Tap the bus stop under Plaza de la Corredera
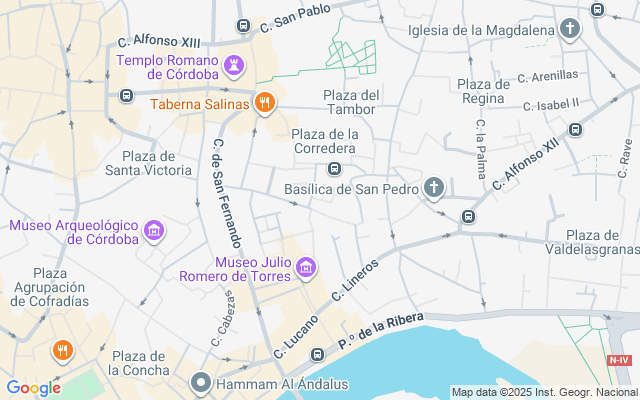The width and height of the screenshot is (640, 400). (335, 167)
